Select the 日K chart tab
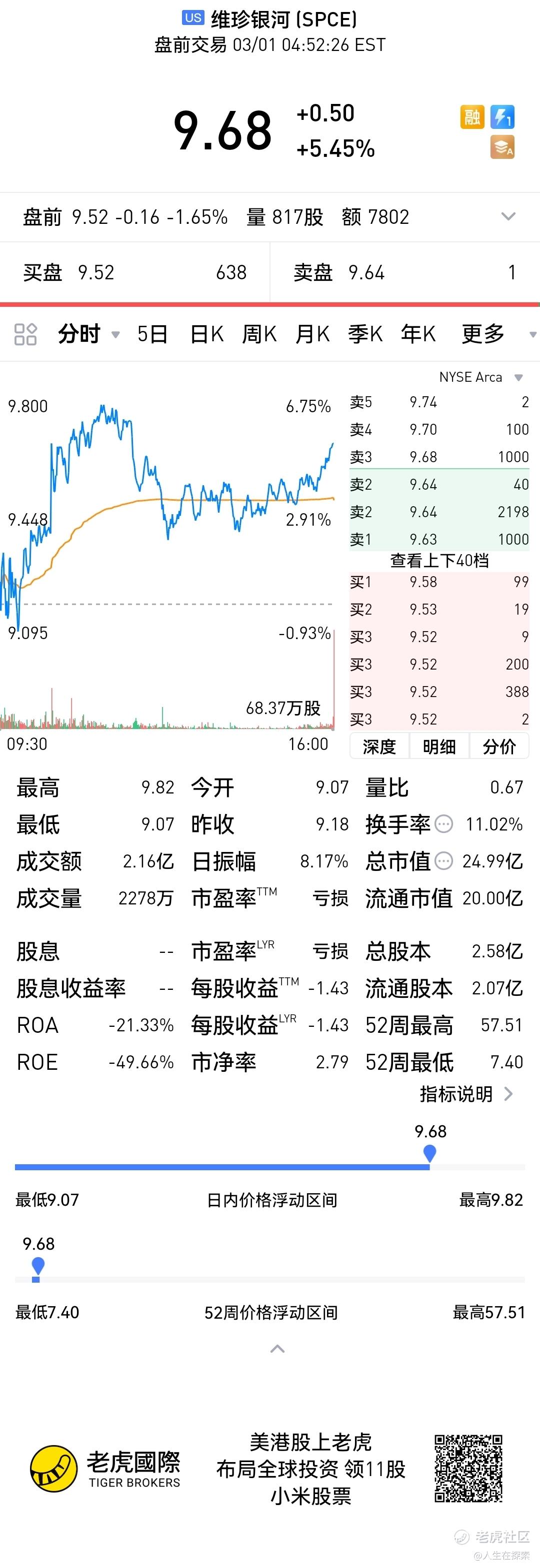Screen dimensions: 540x1568 207,334
